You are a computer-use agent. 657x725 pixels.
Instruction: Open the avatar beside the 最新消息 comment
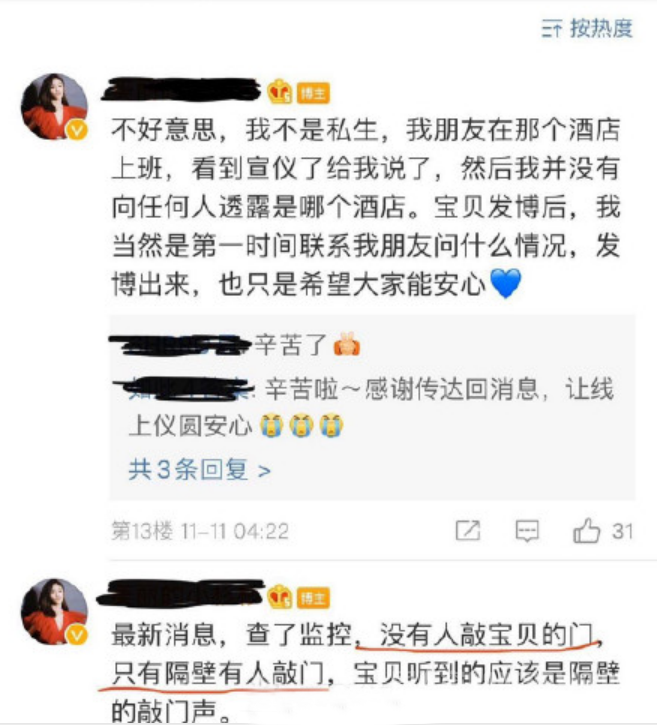pyautogui.click(x=56, y=612)
